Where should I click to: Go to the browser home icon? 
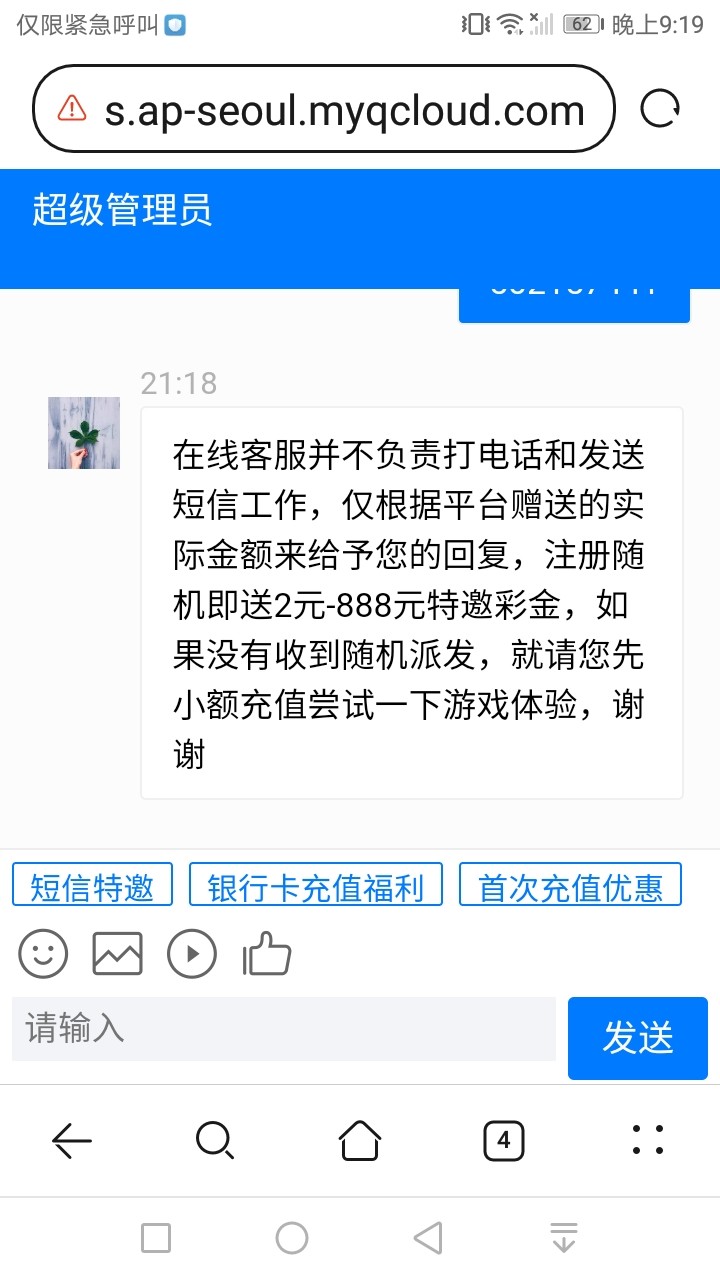pos(360,1140)
